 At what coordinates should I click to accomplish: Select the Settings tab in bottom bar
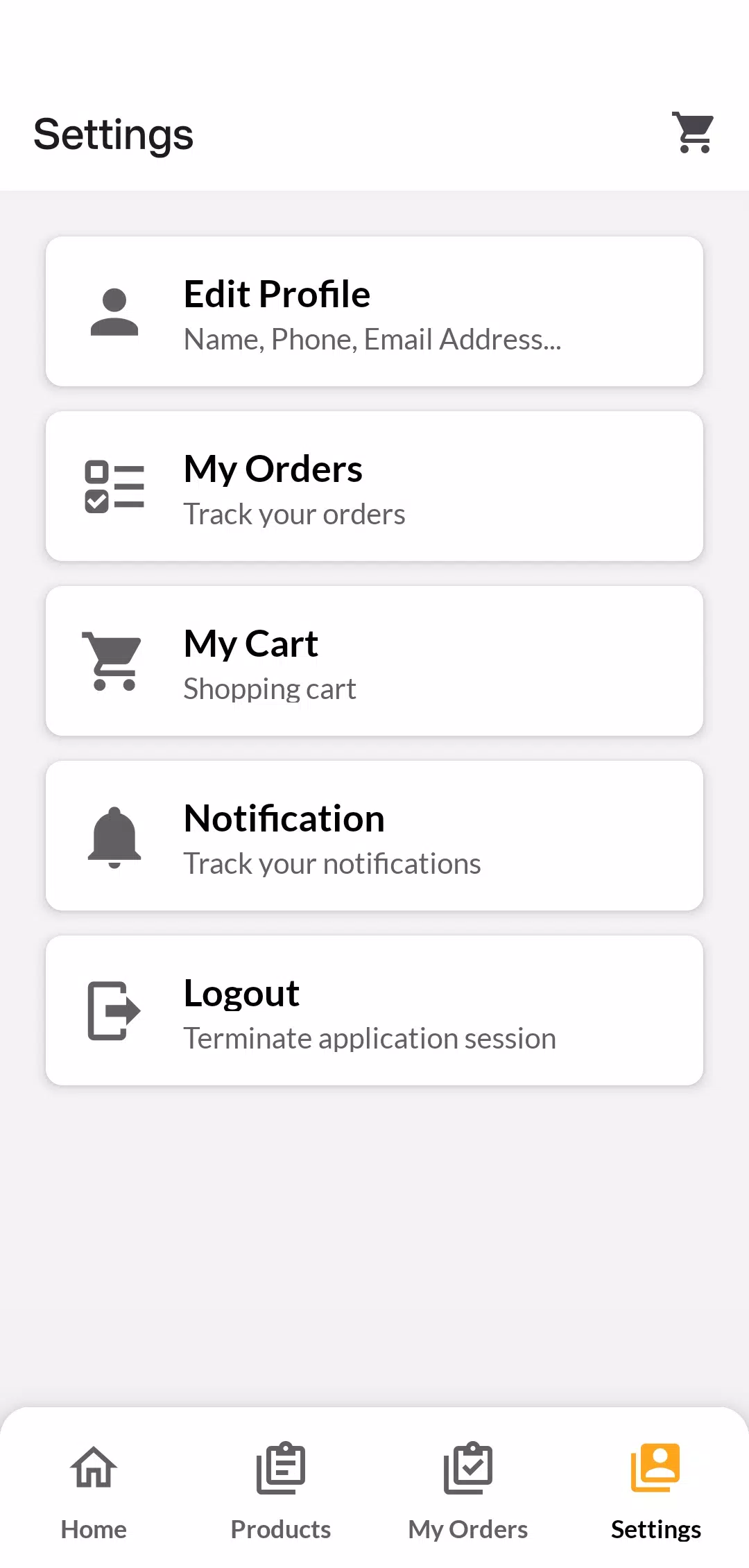coord(655,1492)
